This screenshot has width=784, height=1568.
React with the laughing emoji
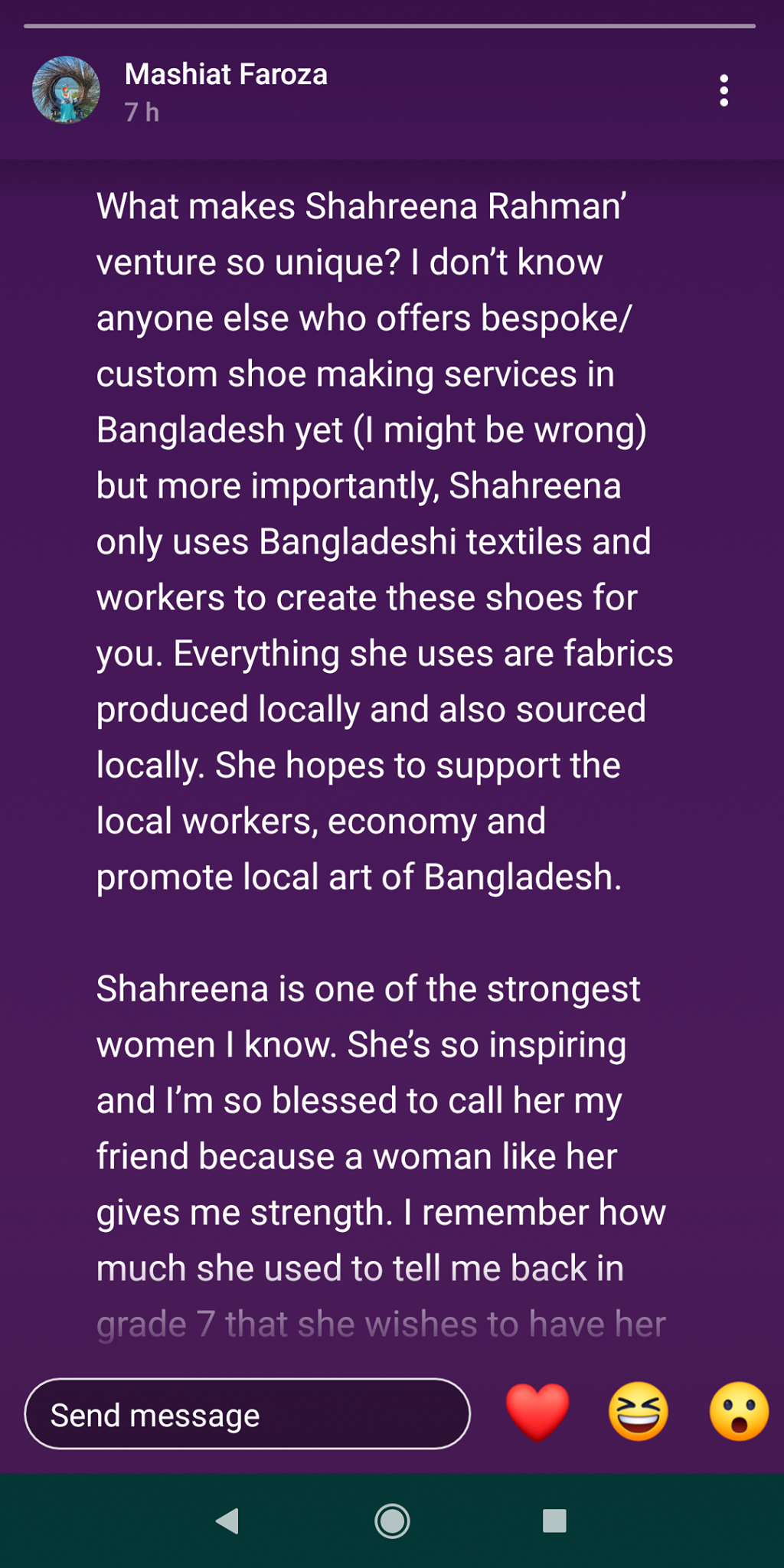638,1413
